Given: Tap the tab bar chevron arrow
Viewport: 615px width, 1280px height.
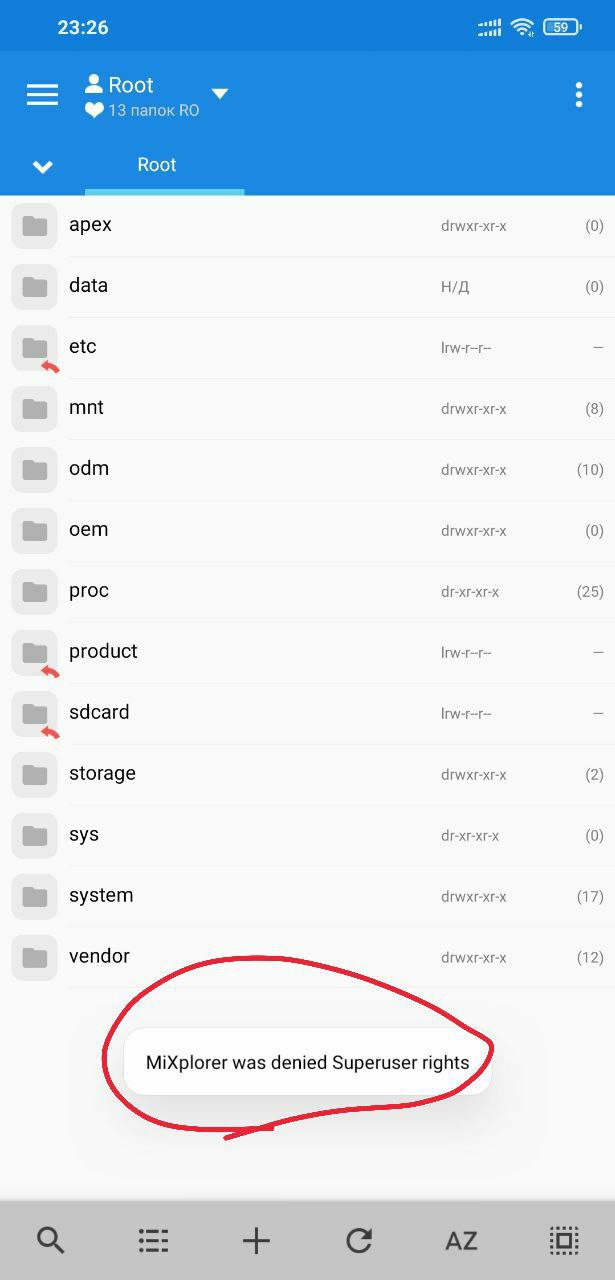Looking at the screenshot, I should 42,167.
